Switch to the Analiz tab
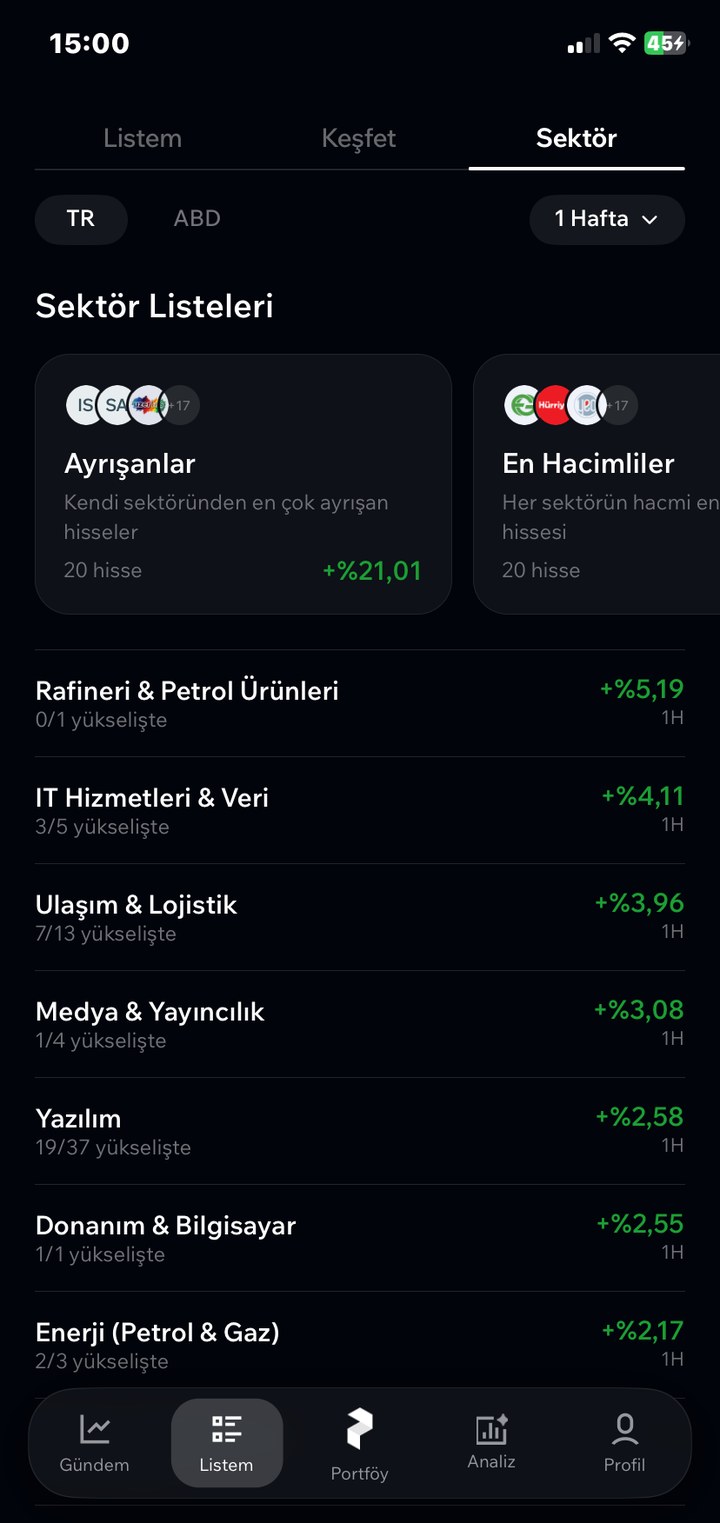Viewport: 720px width, 1523px height. (491, 1443)
